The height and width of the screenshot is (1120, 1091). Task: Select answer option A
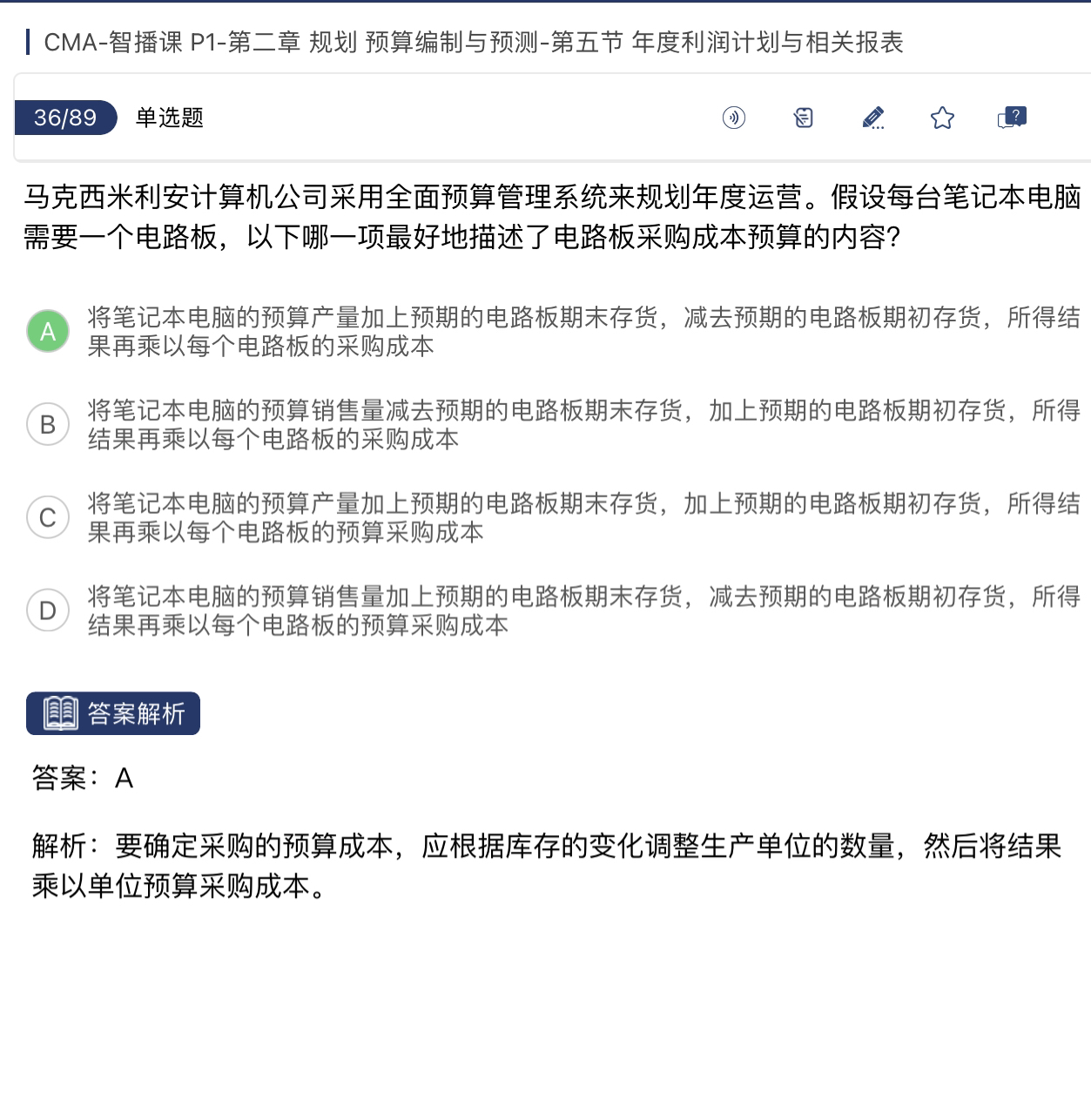coord(48,331)
